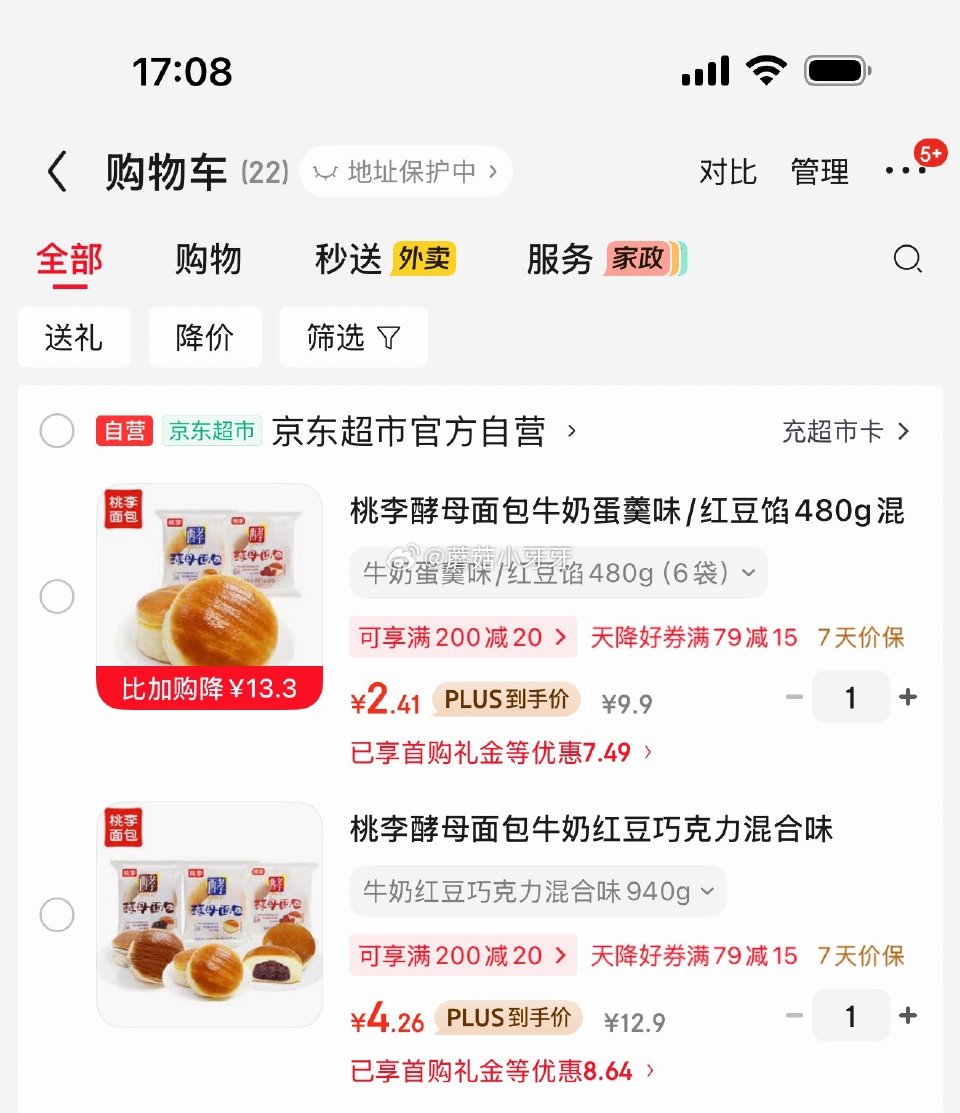960x1113 pixels.
Task: Open search from the cart page
Action: [x=907, y=259]
